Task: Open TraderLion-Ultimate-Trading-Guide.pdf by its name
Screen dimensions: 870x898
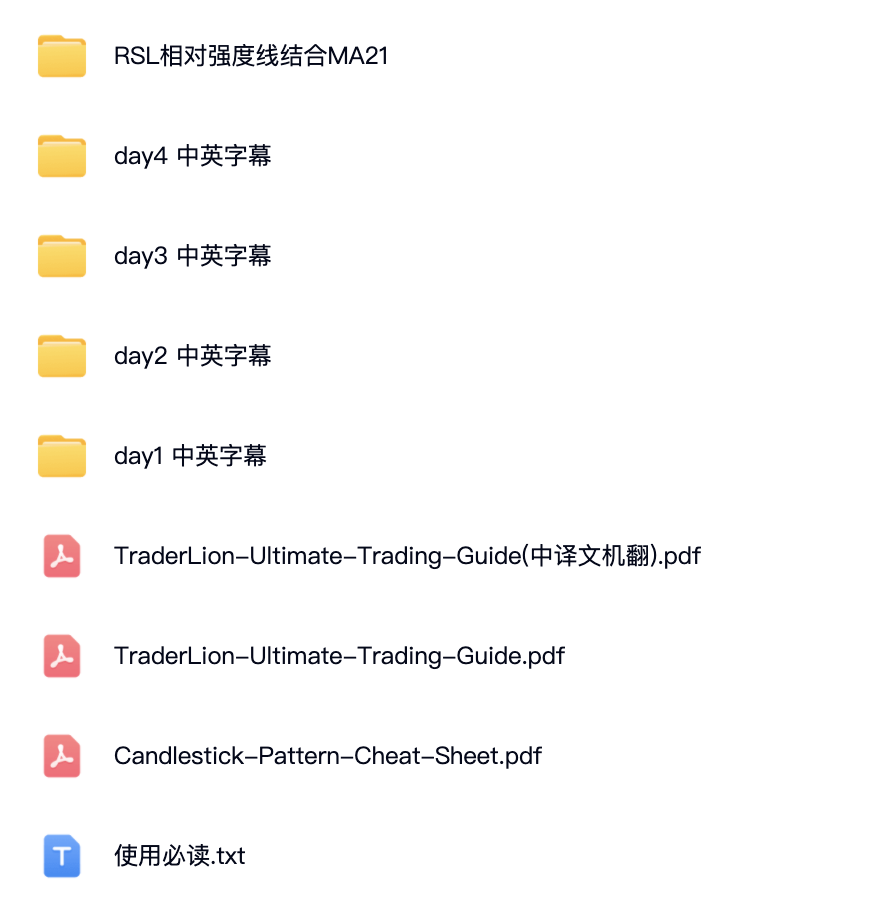Action: pyautogui.click(x=340, y=656)
